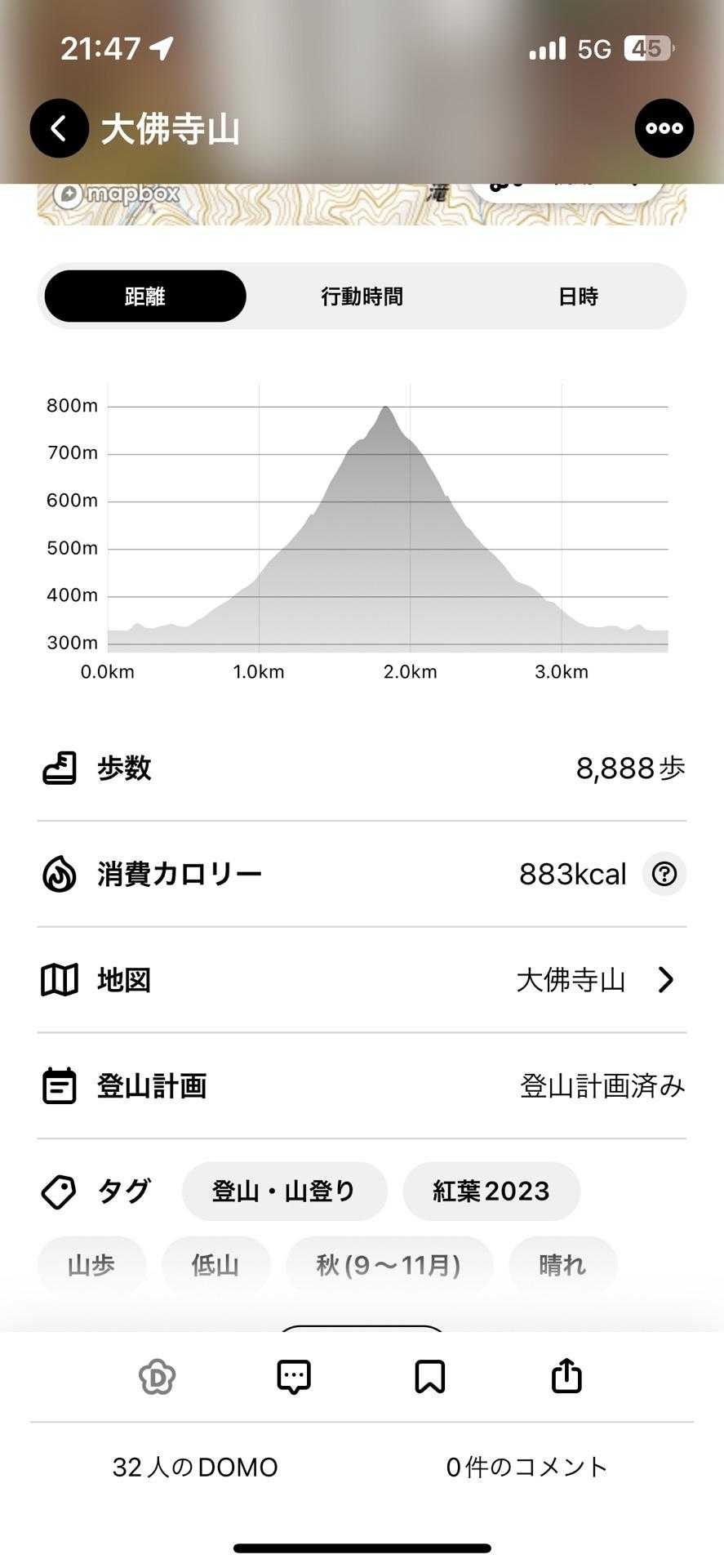Viewport: 724px width, 1568px height.
Task: Go back using the arrow button
Action: [59, 128]
